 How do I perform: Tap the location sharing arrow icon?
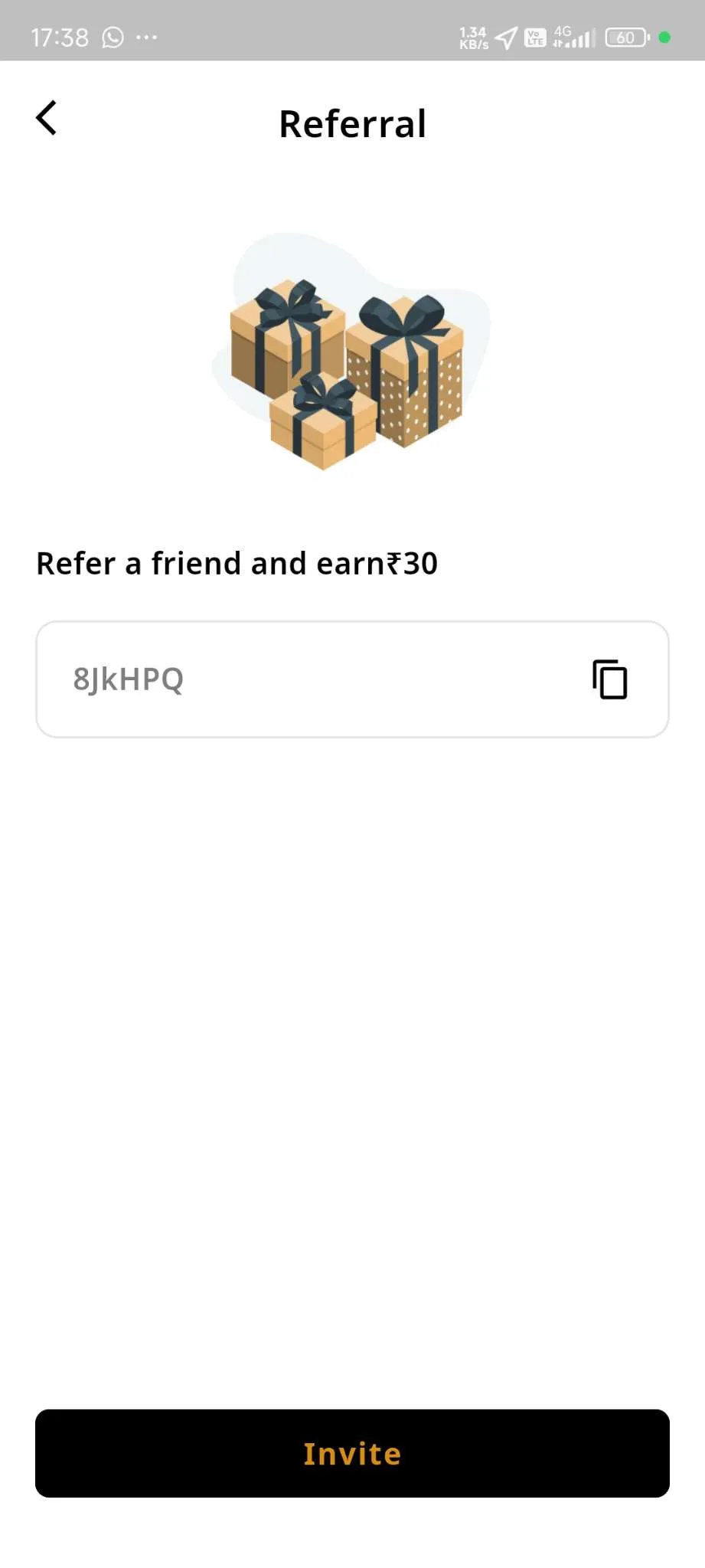(x=505, y=37)
